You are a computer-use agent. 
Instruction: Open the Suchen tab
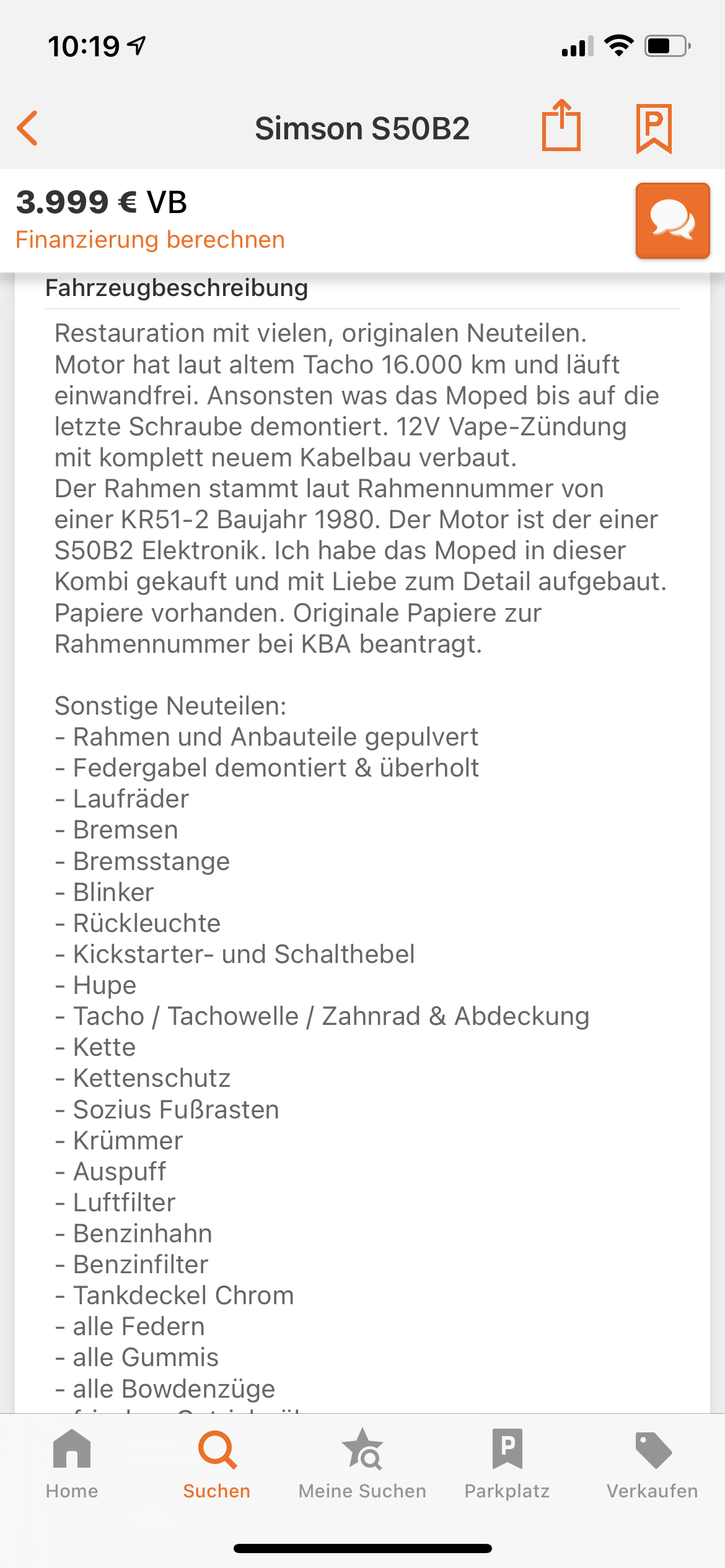[217, 1463]
